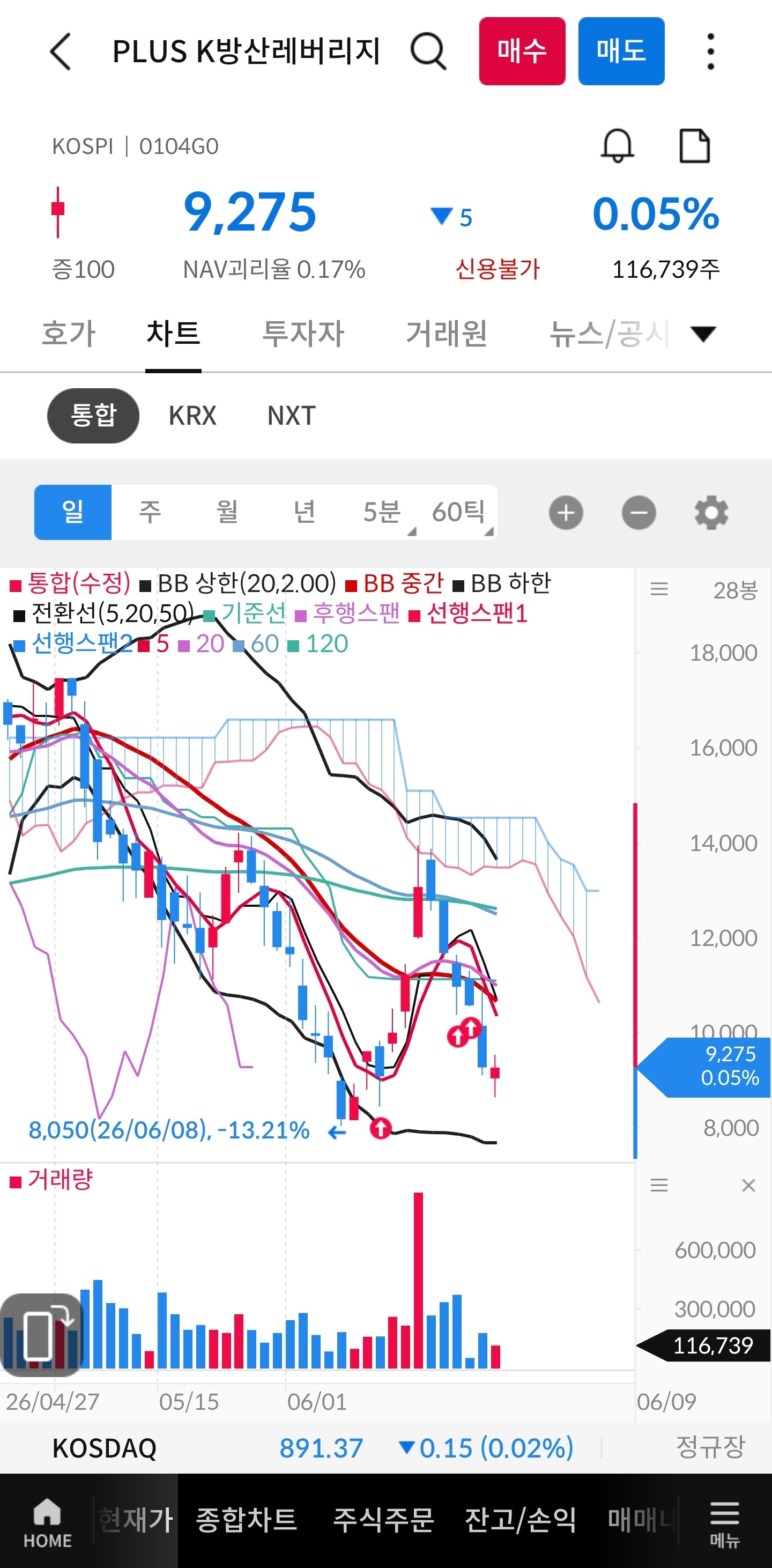This screenshot has width=772, height=1568.
Task: Zoom out the chart with minus
Action: click(x=639, y=513)
